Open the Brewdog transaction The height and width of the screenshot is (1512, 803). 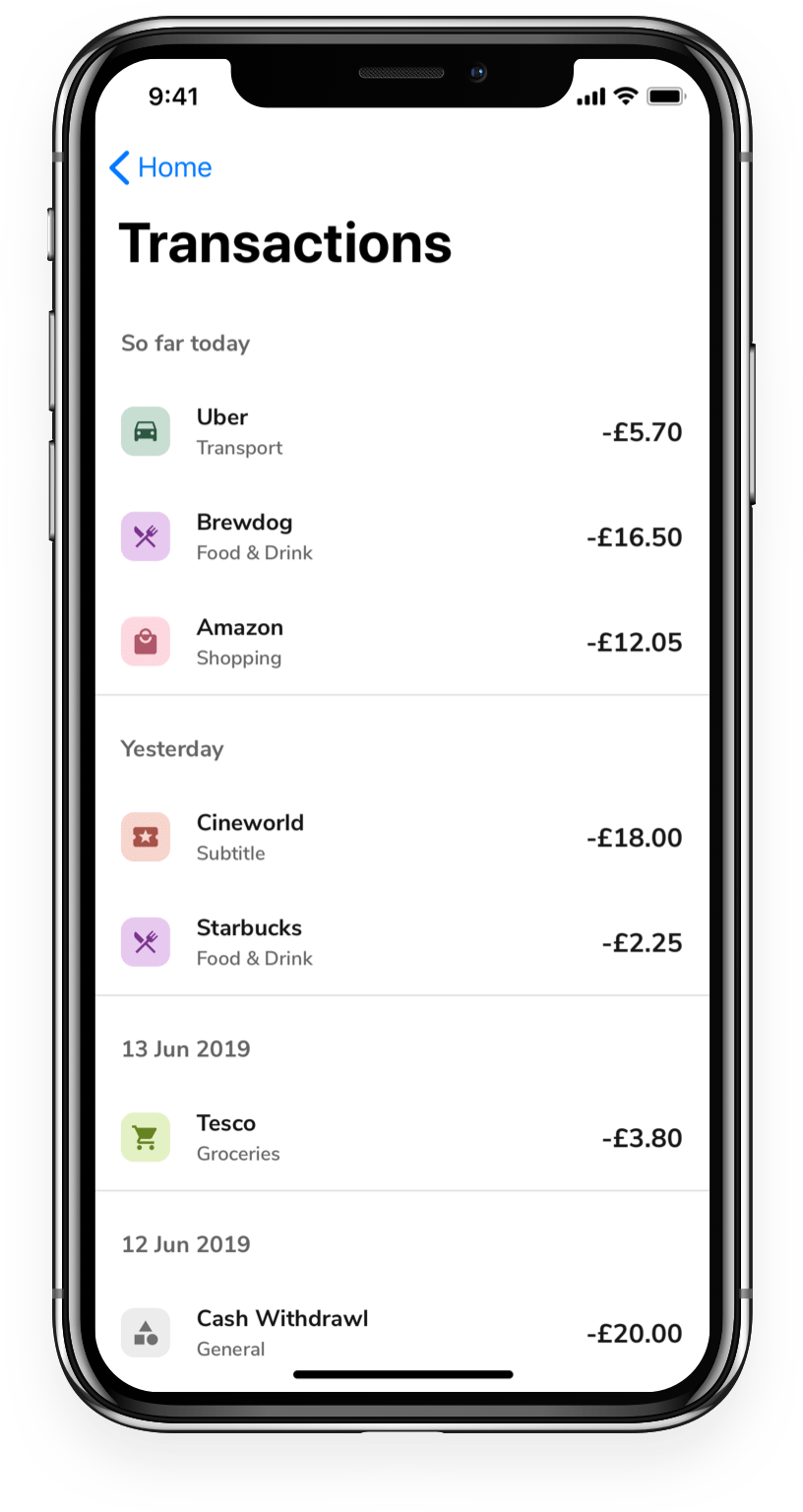pyautogui.click(x=401, y=537)
